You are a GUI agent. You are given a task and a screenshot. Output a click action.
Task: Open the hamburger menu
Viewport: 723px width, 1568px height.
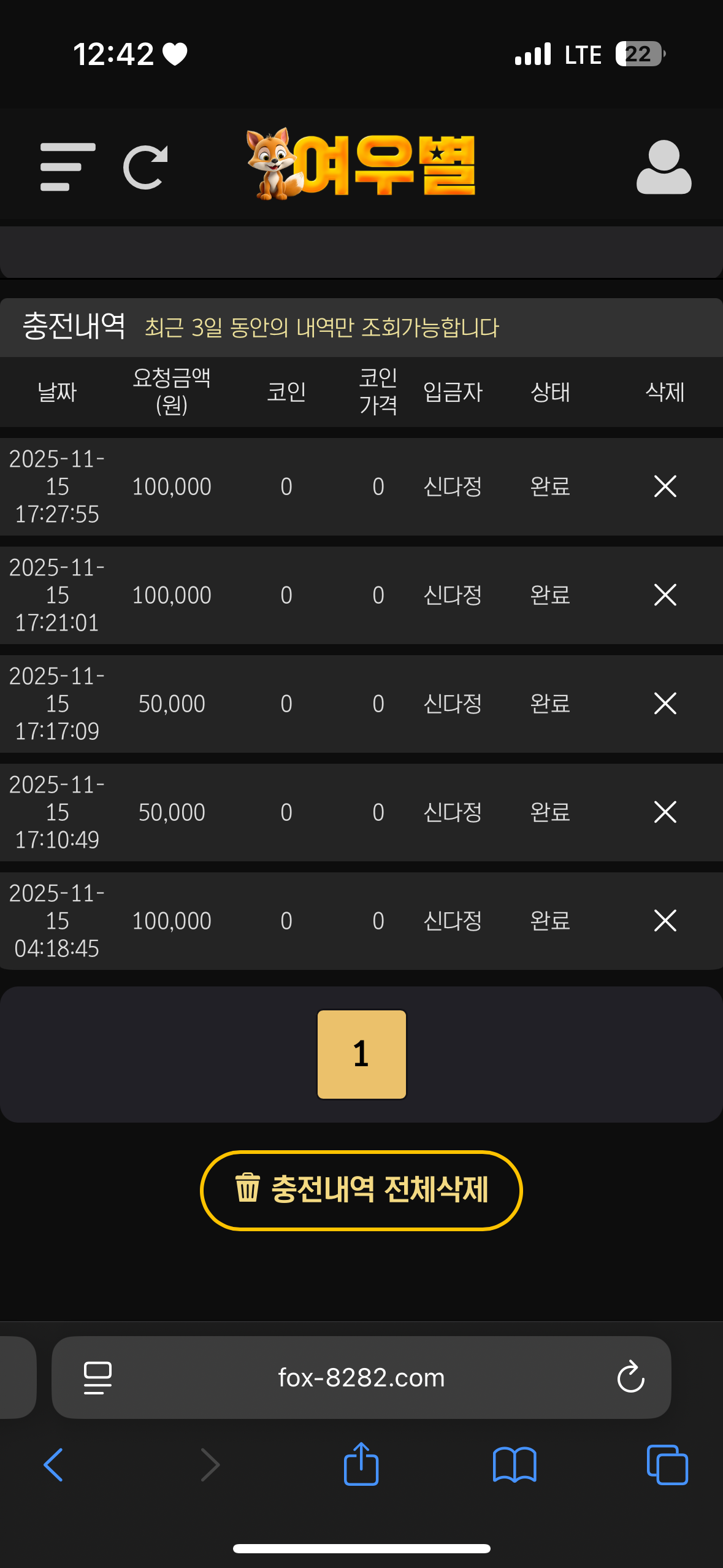tap(67, 167)
